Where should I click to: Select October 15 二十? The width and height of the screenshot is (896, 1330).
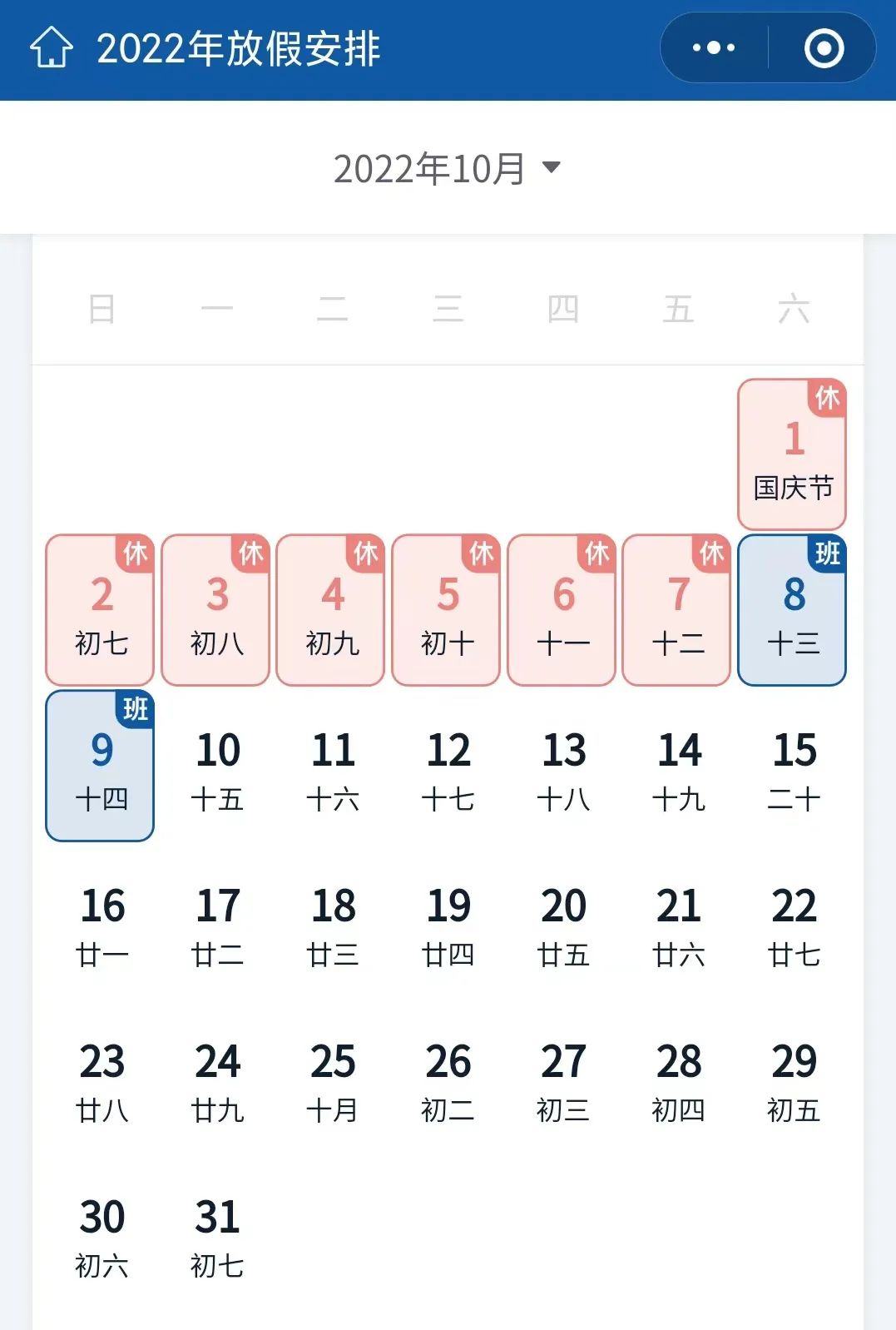click(x=794, y=770)
